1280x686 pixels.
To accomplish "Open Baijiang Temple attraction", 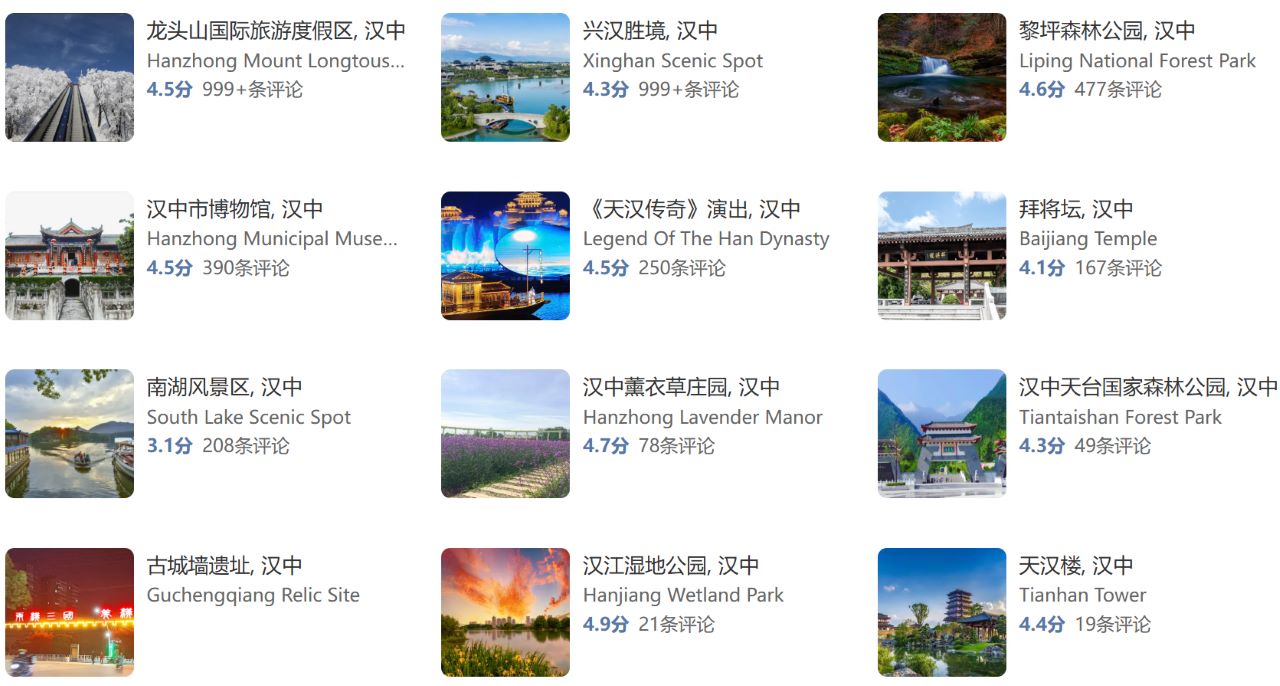I will click(x=1075, y=210).
